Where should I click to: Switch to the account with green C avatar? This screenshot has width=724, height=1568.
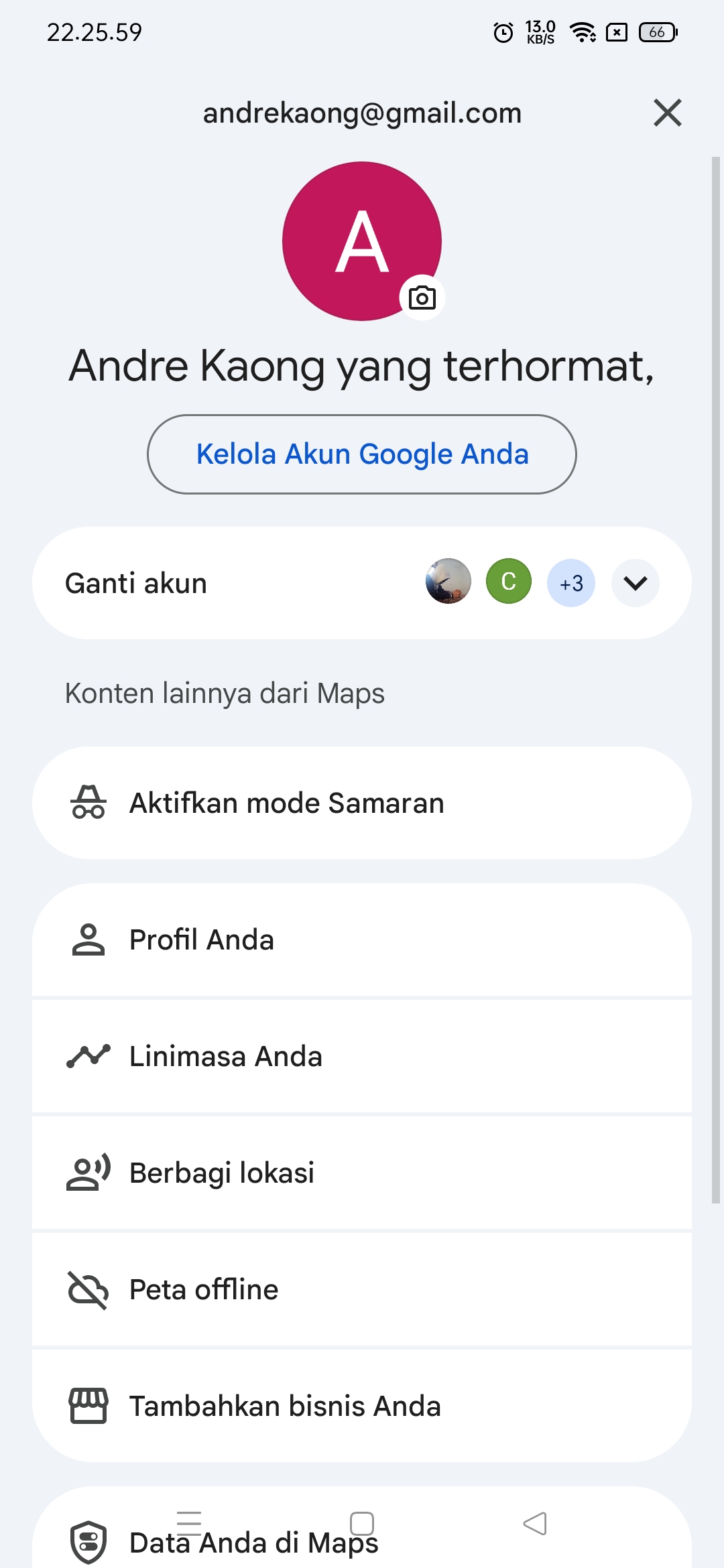509,582
